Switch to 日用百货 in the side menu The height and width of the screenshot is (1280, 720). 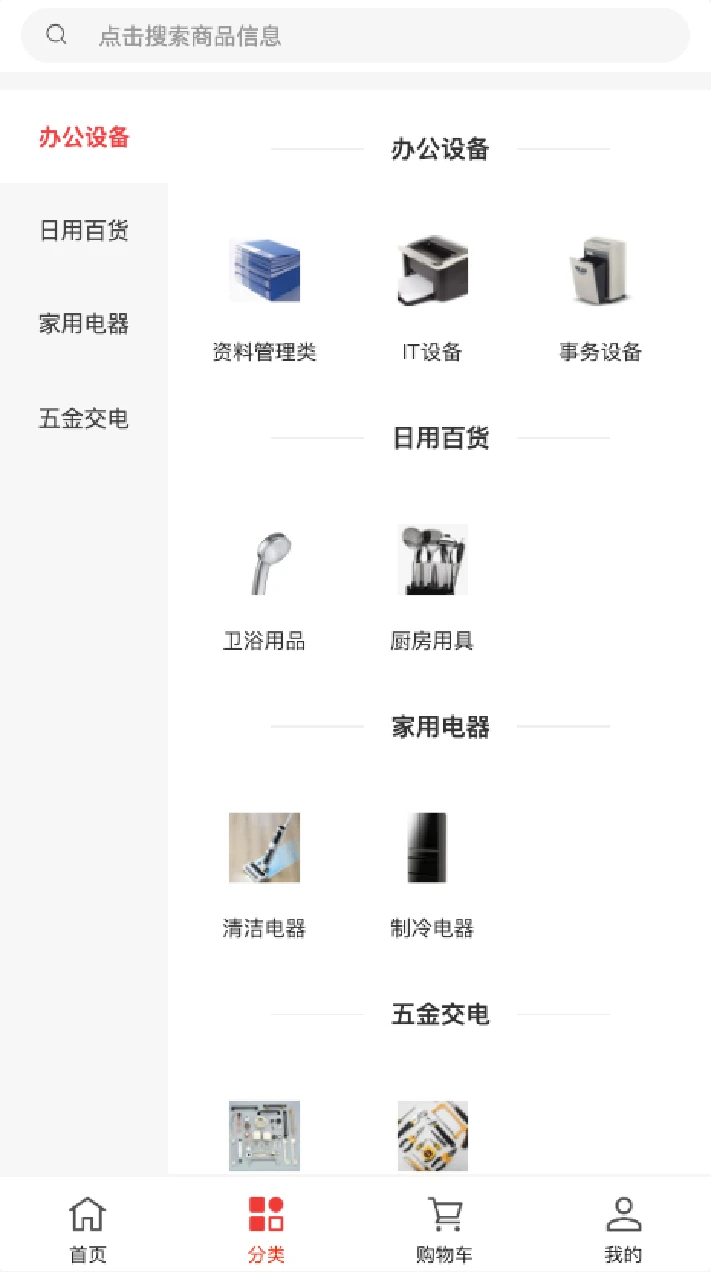84,231
